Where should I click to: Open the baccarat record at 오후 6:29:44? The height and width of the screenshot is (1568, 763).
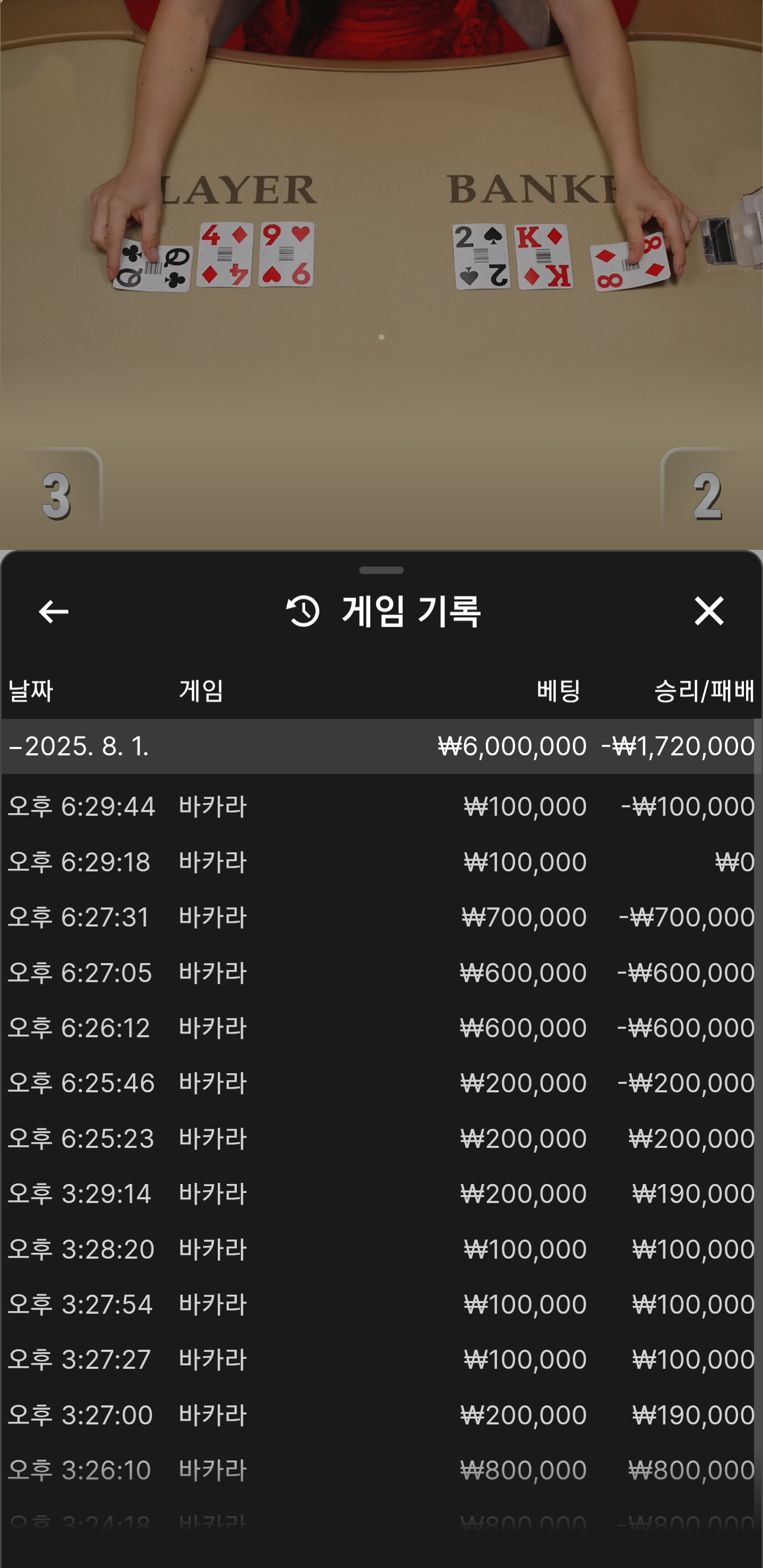(x=381, y=807)
